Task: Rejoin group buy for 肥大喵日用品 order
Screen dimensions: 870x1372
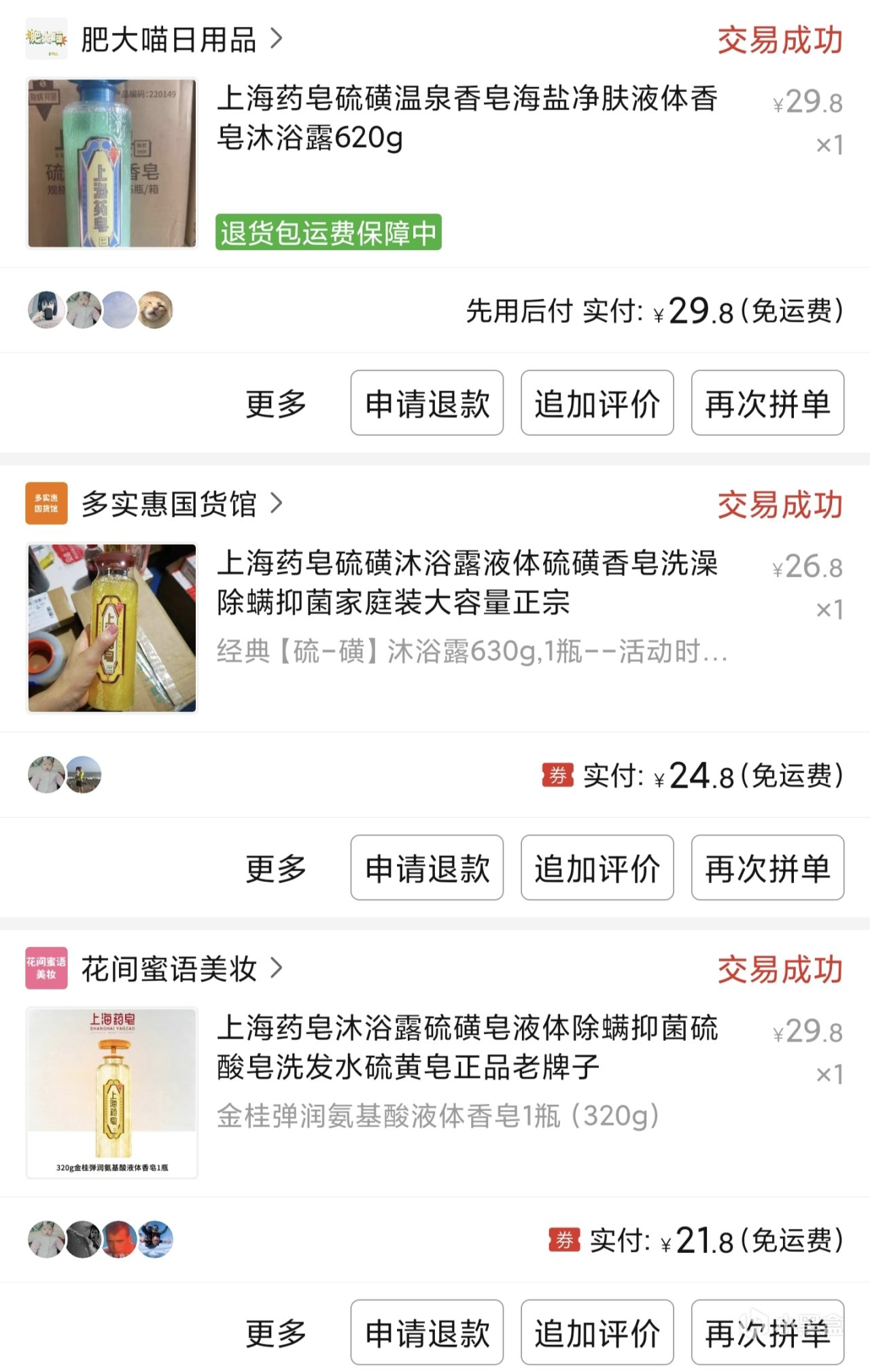Action: click(x=767, y=403)
